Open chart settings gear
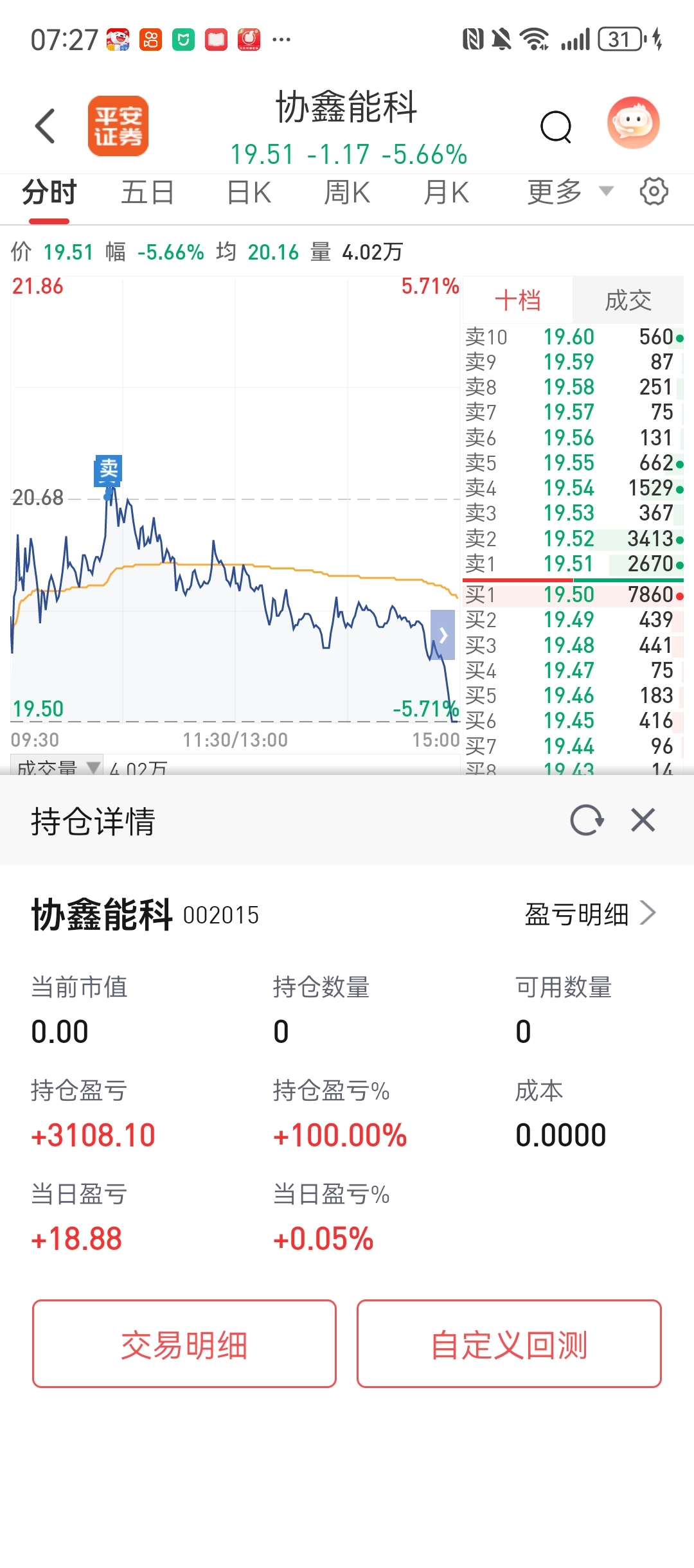 tap(654, 192)
